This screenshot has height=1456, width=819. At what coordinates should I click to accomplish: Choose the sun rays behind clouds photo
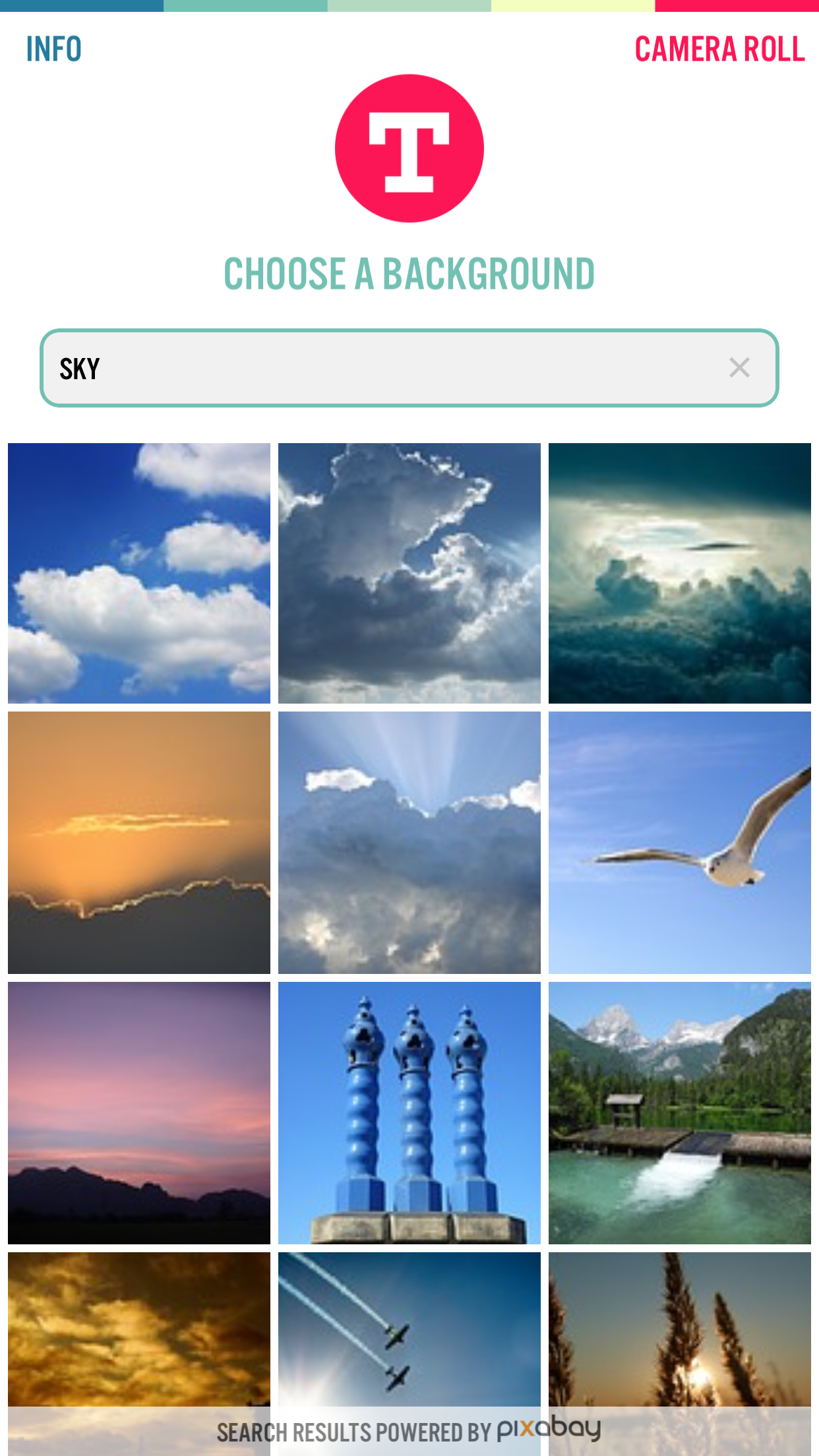409,842
